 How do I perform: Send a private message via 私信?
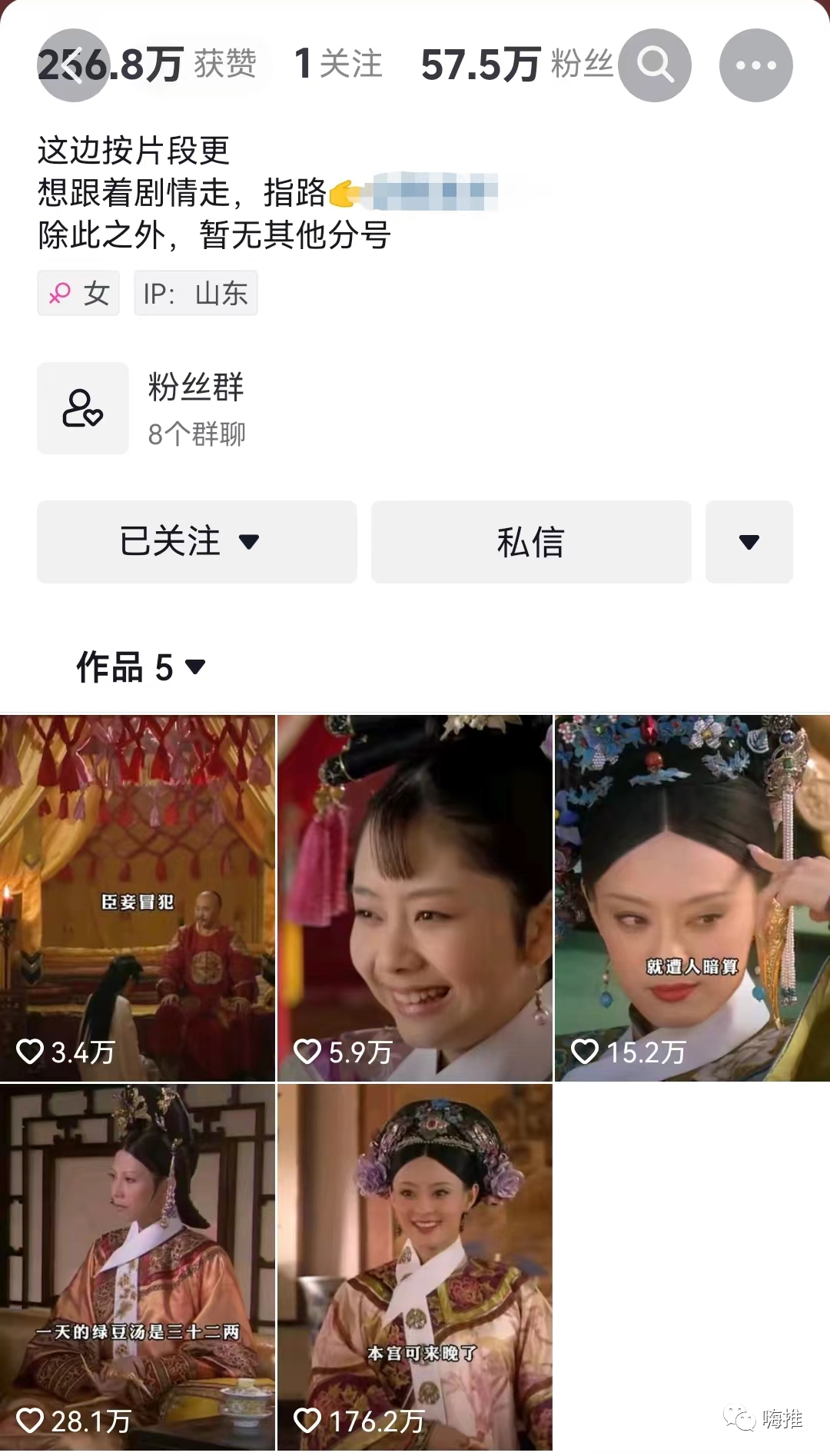pos(531,541)
